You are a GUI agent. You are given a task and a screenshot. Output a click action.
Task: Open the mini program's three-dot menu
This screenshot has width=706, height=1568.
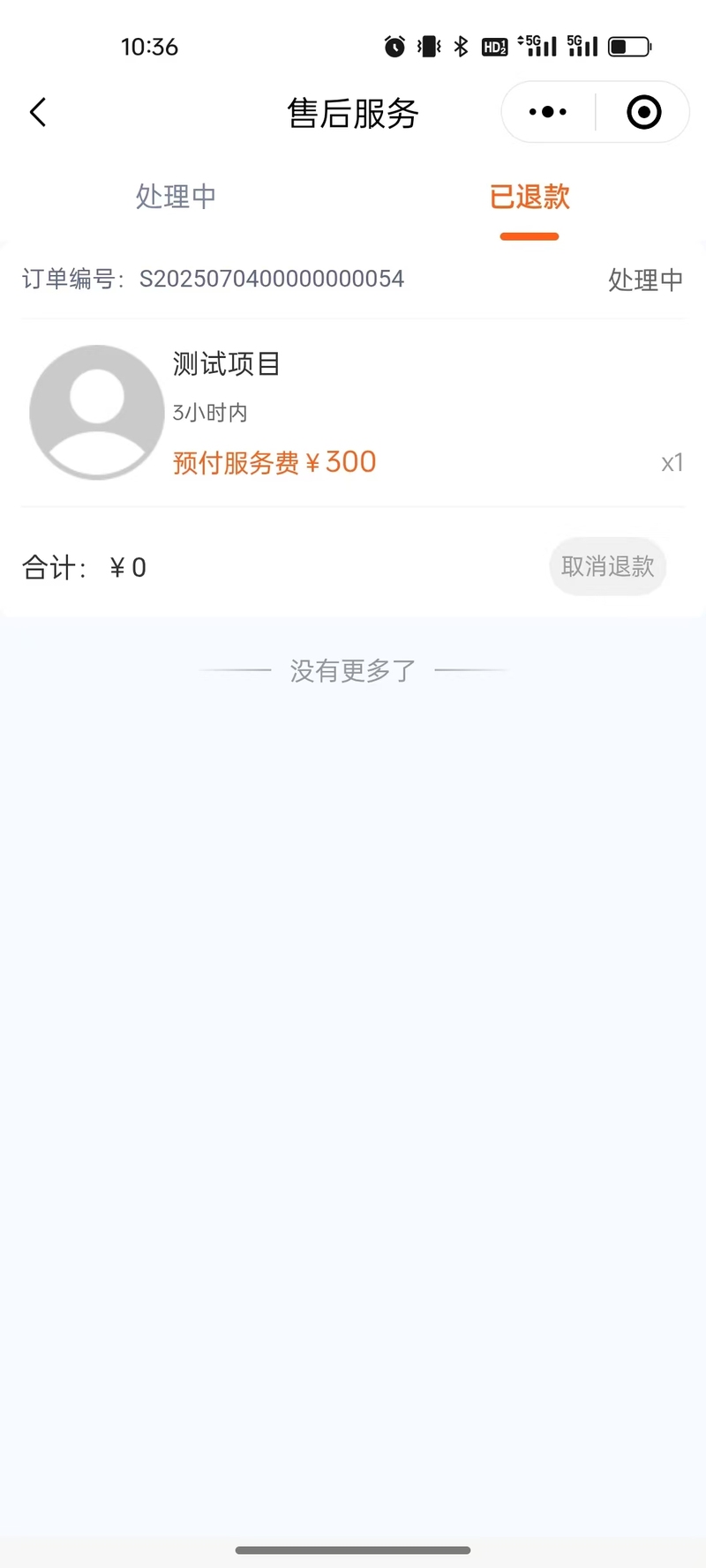coord(548,112)
